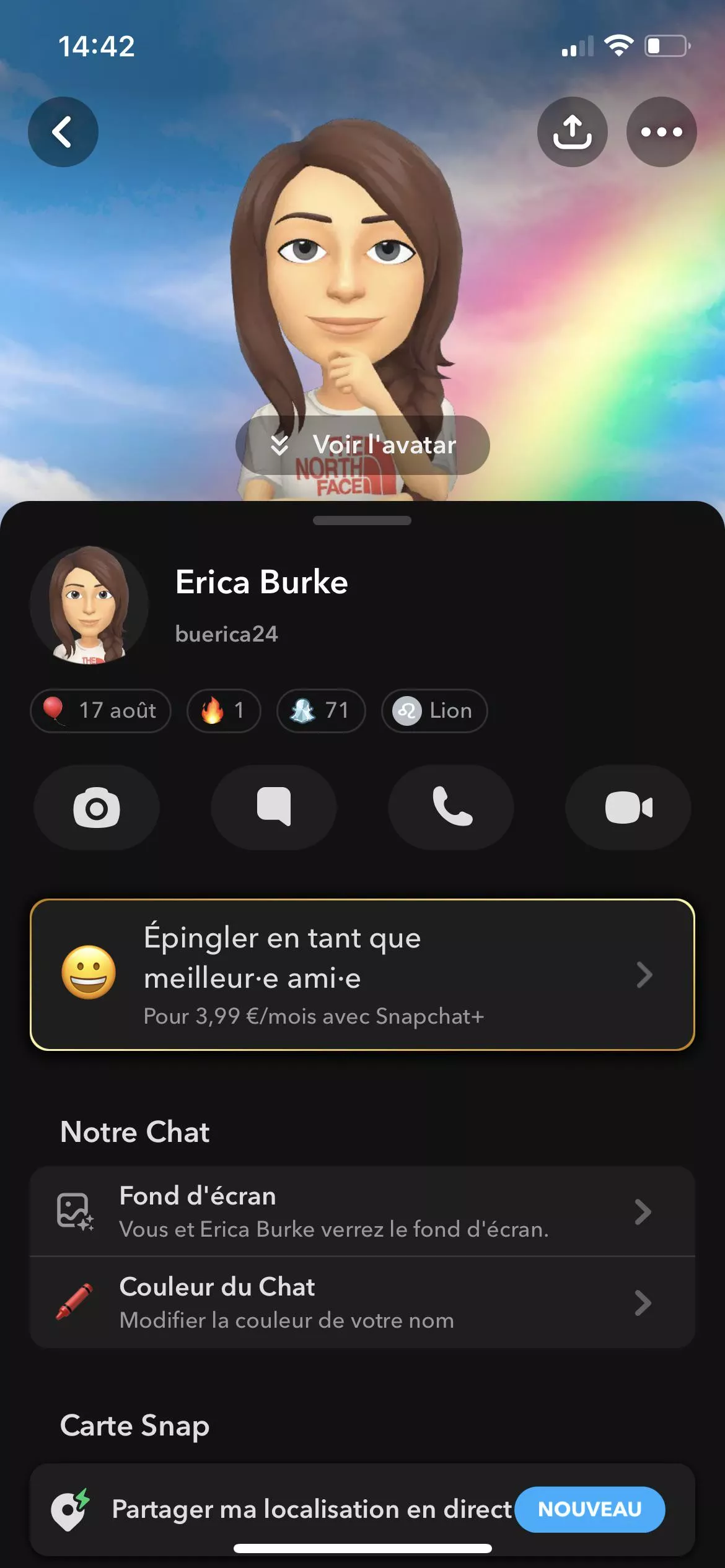Screen dimensions: 725x1568
Task: Open the camera to snap Erica
Action: click(x=96, y=807)
